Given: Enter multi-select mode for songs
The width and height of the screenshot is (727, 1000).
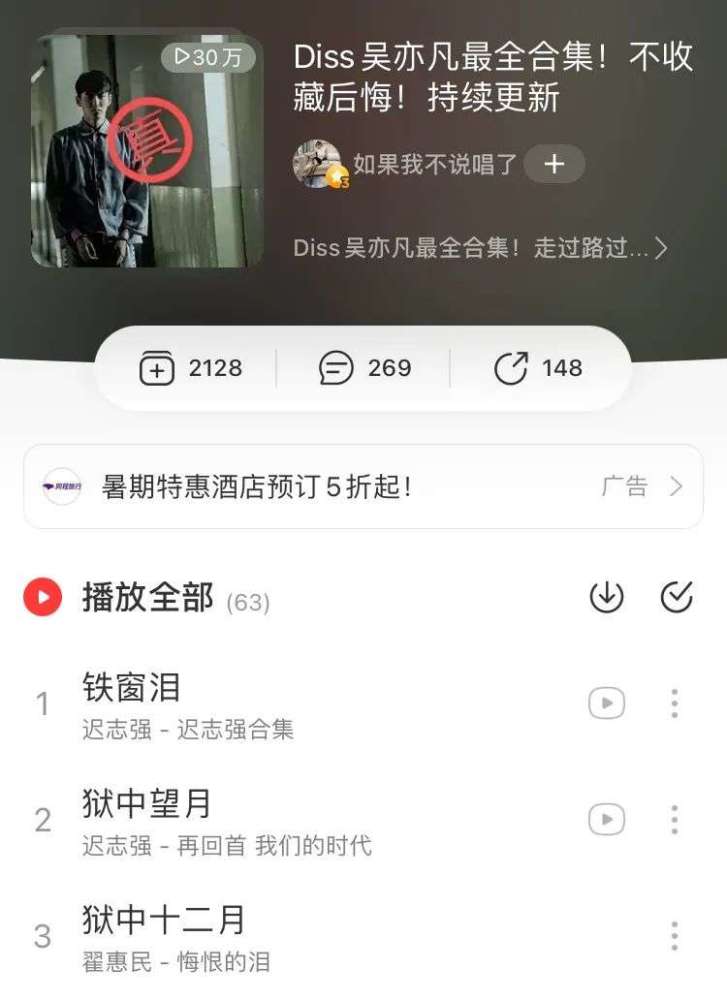Looking at the screenshot, I should point(677,597).
